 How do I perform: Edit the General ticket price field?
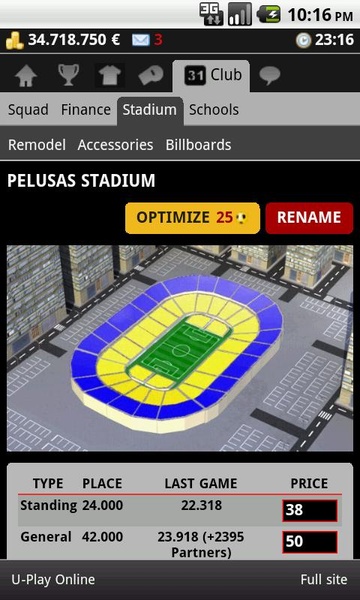[310, 542]
